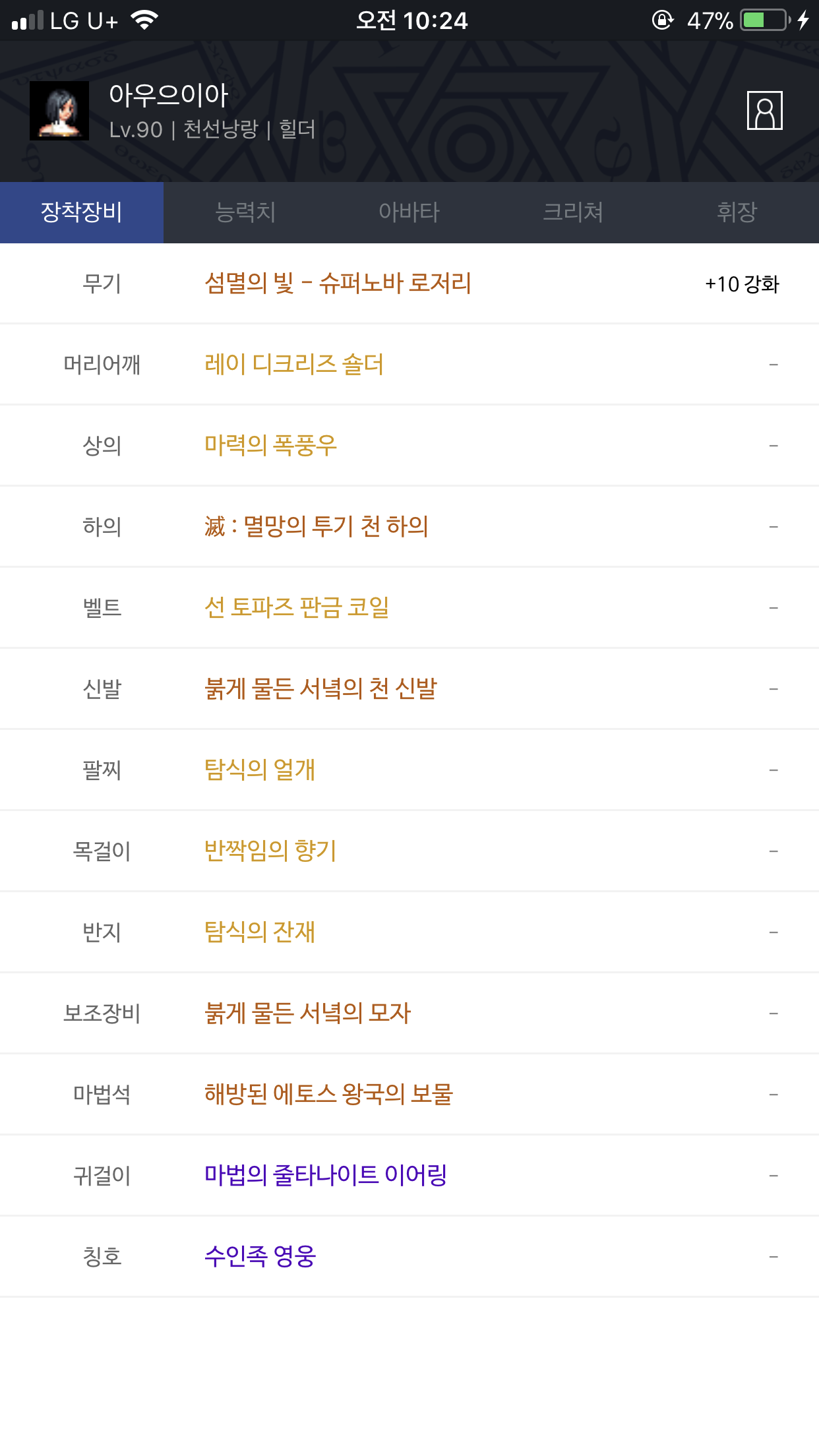View necklace 반짝임의 향기
The image size is (819, 1456).
pos(270,851)
